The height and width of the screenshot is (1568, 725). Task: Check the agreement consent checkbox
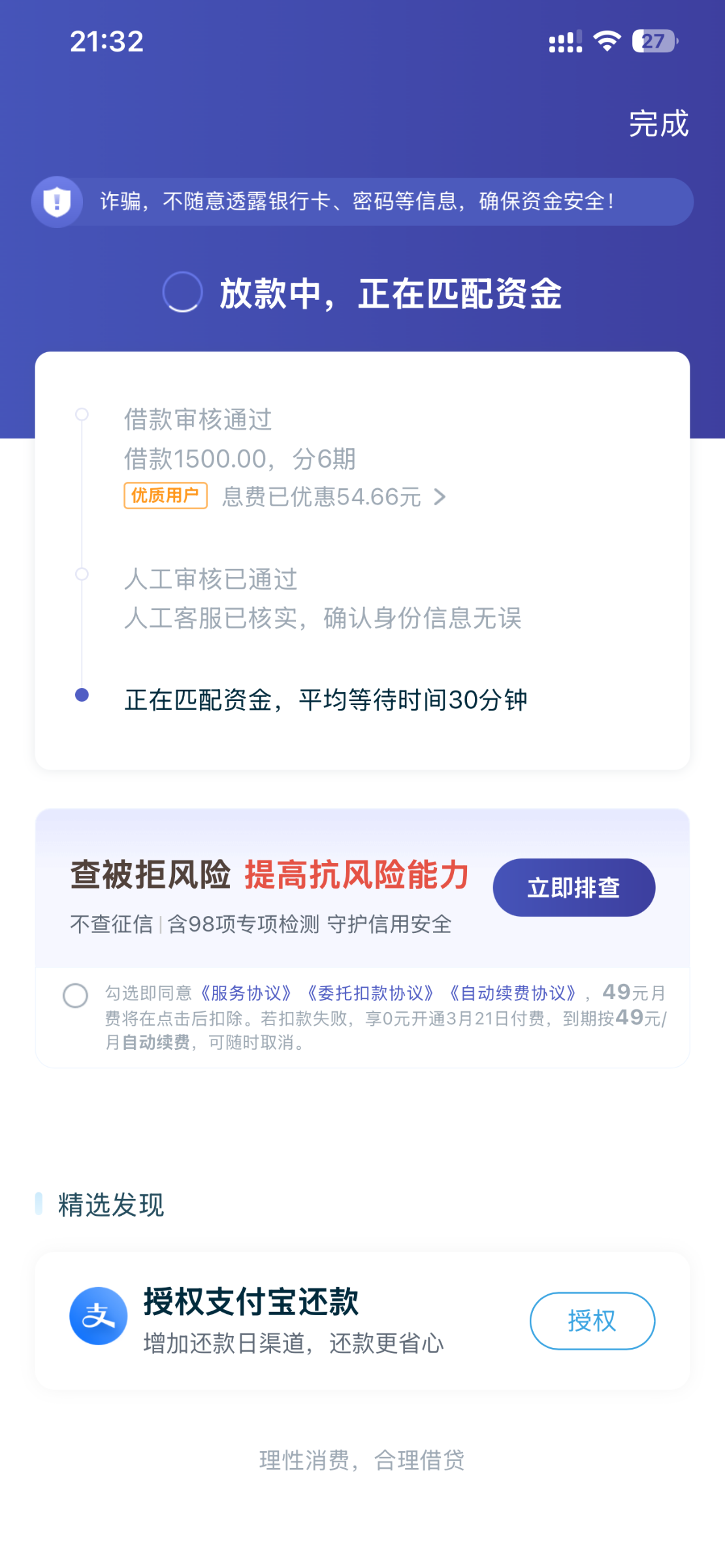[75, 996]
